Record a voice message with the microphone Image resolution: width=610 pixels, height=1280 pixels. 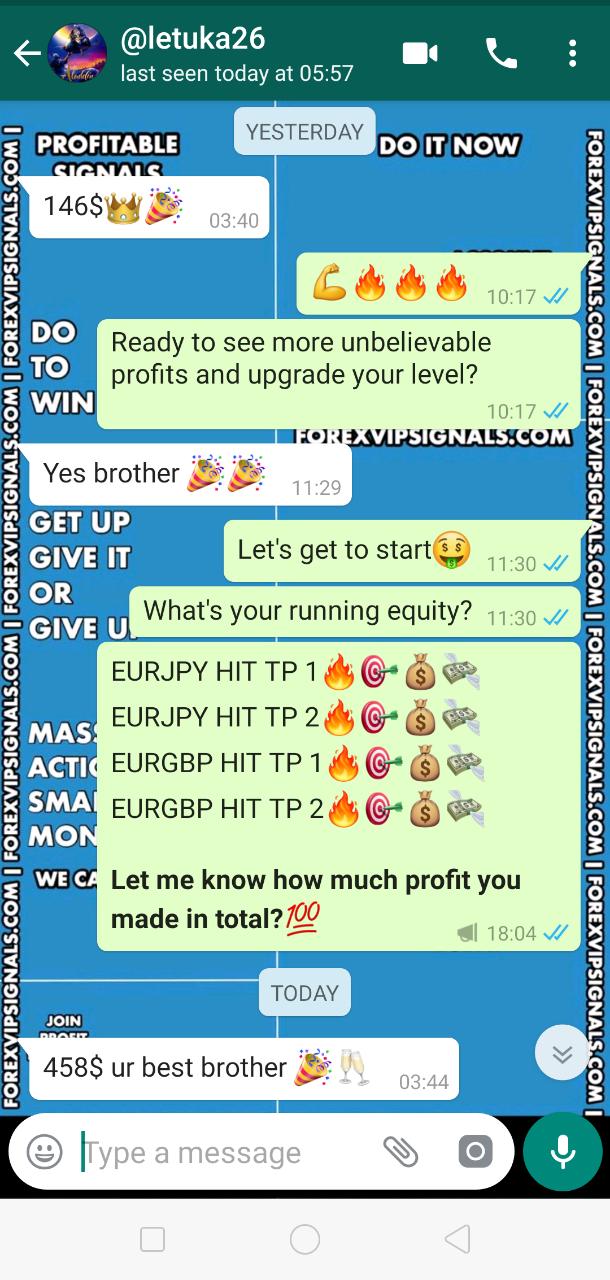[x=563, y=1152]
